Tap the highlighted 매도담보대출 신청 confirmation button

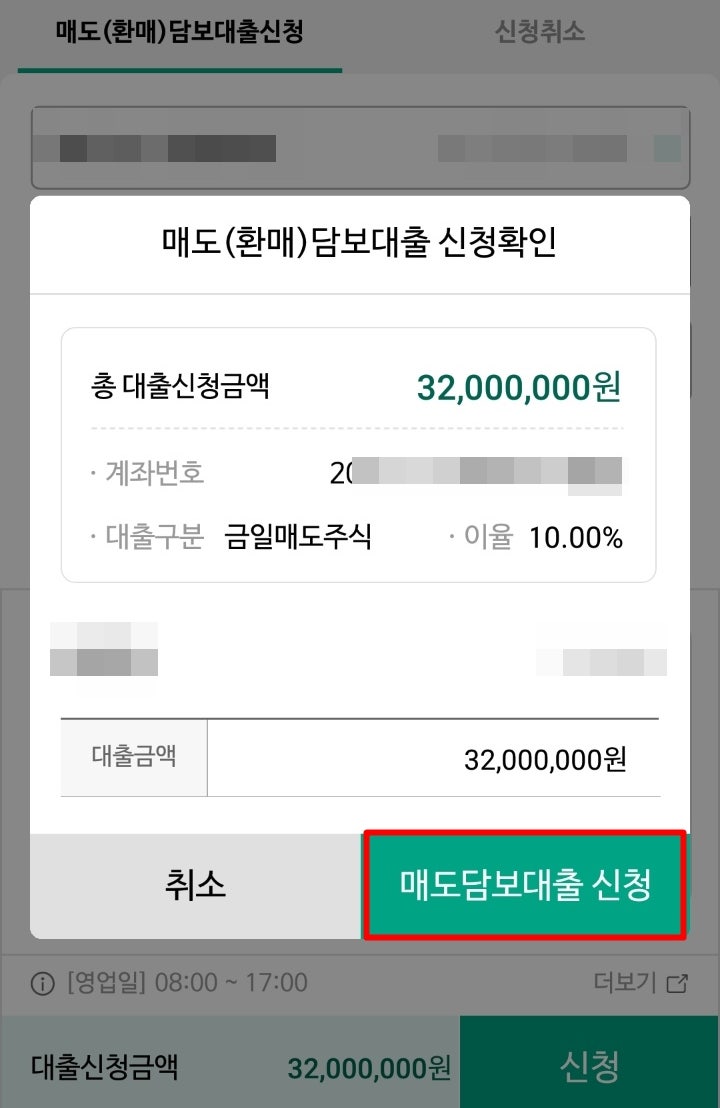[523, 884]
